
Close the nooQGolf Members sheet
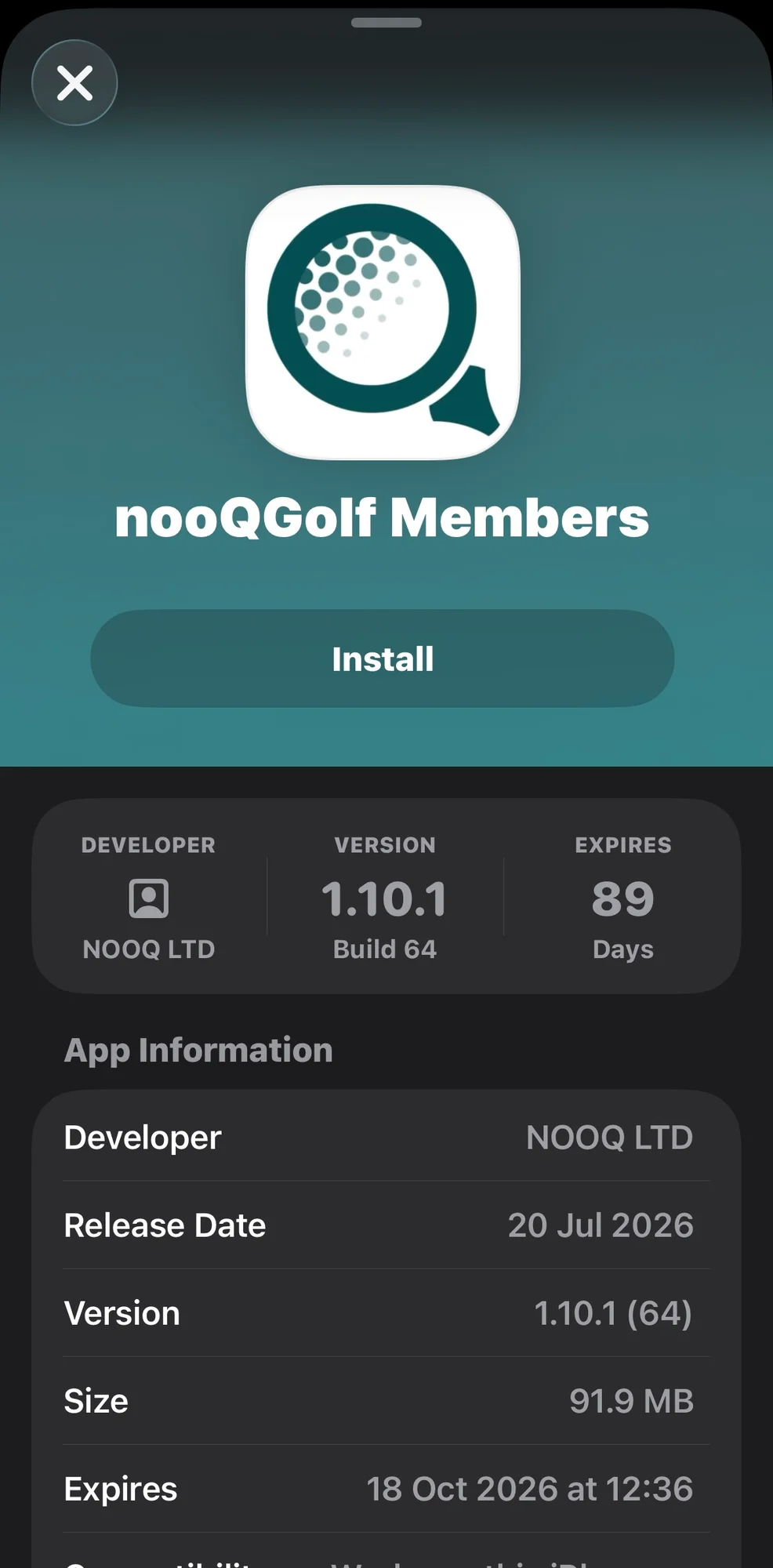point(74,82)
